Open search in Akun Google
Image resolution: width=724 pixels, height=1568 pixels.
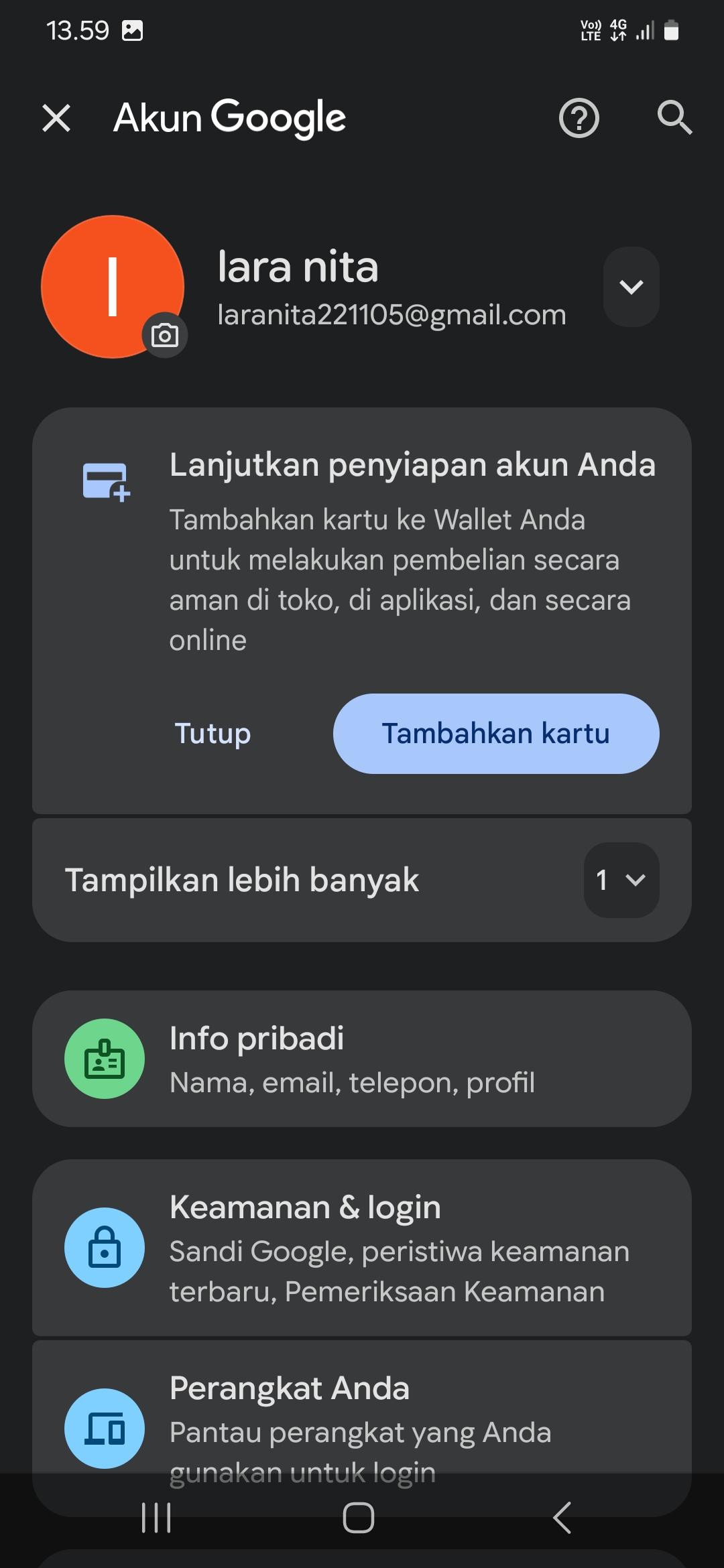click(674, 118)
